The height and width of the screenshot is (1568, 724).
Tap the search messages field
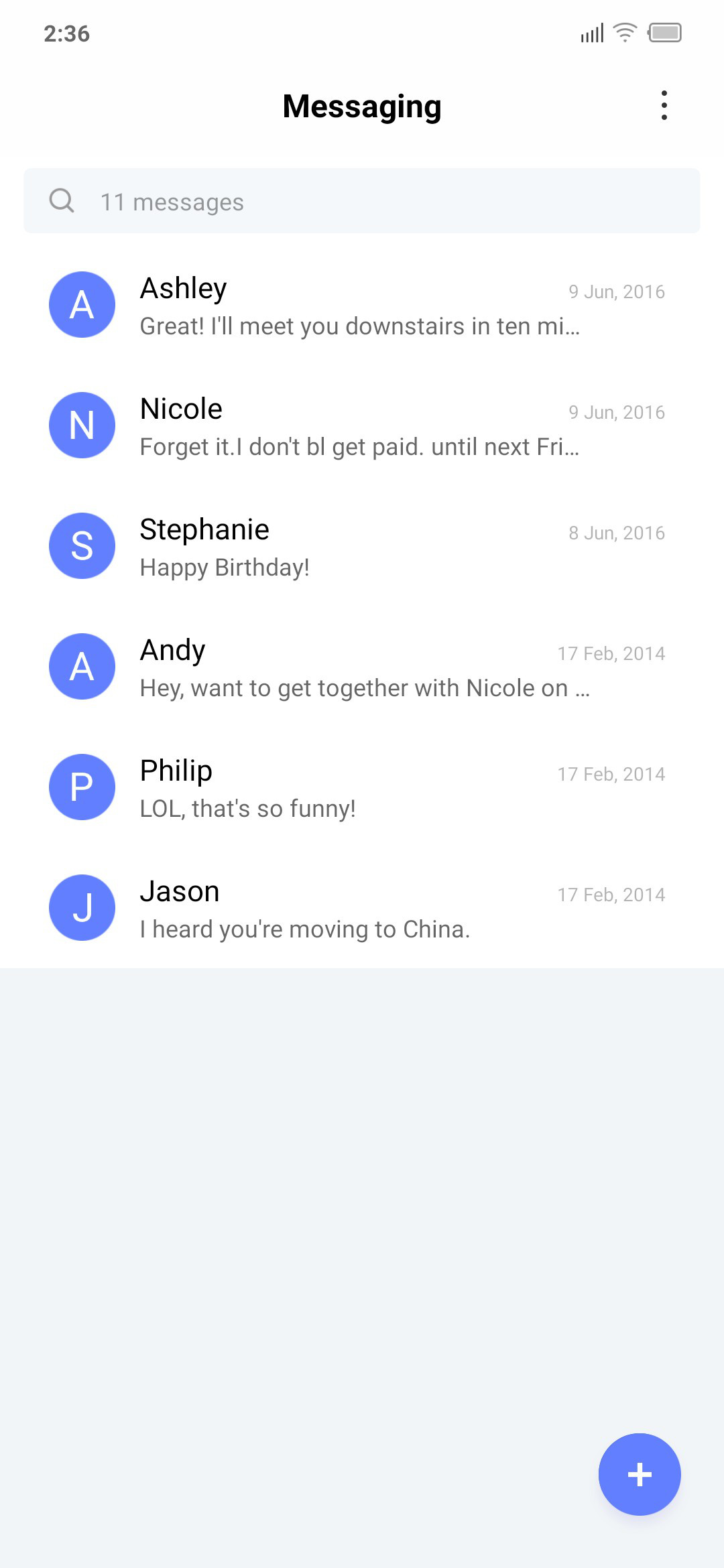click(362, 201)
